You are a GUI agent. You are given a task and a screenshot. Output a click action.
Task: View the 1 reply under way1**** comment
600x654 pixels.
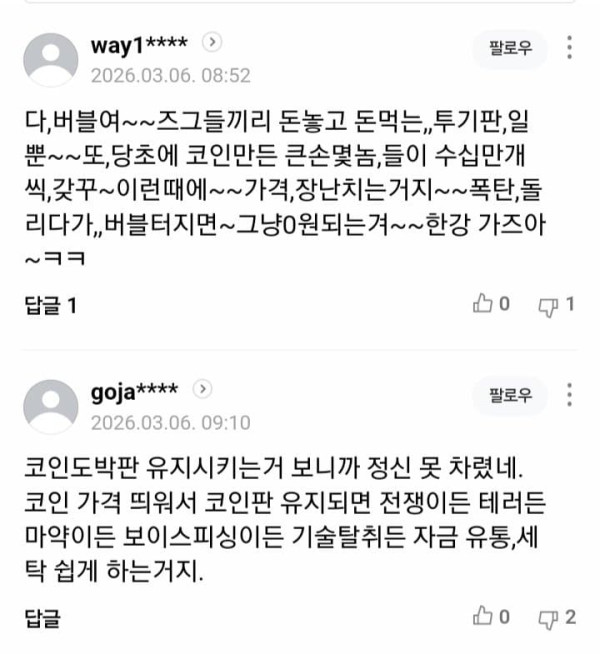(x=50, y=306)
